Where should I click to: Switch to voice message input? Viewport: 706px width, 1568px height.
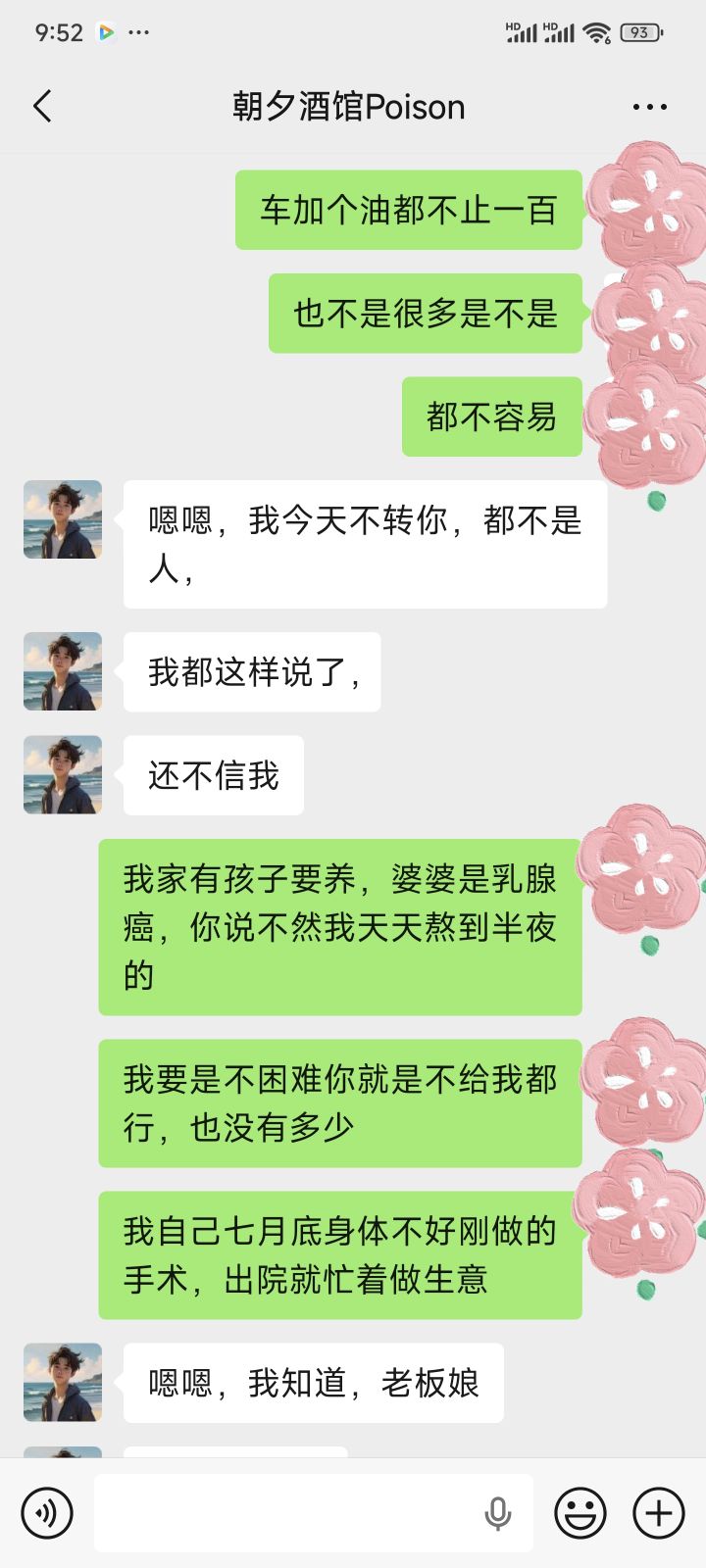47,1513
